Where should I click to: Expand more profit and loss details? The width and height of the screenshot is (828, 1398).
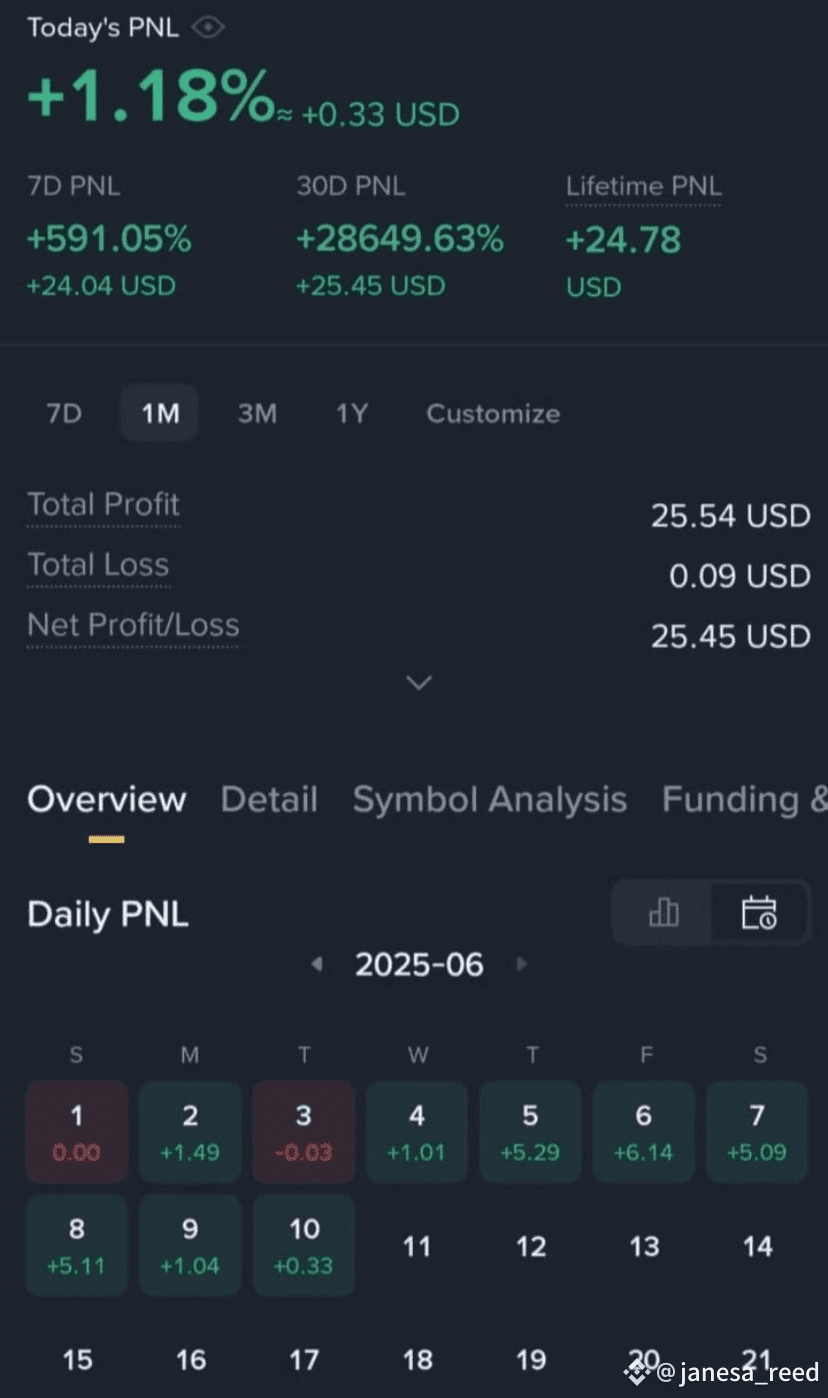pyautogui.click(x=419, y=683)
